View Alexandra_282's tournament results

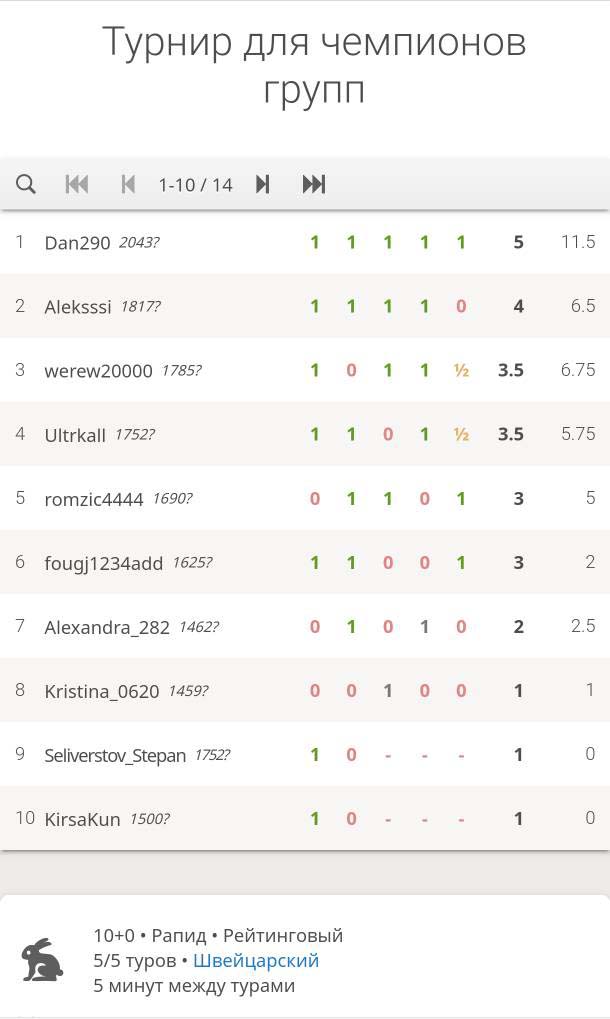(305, 626)
